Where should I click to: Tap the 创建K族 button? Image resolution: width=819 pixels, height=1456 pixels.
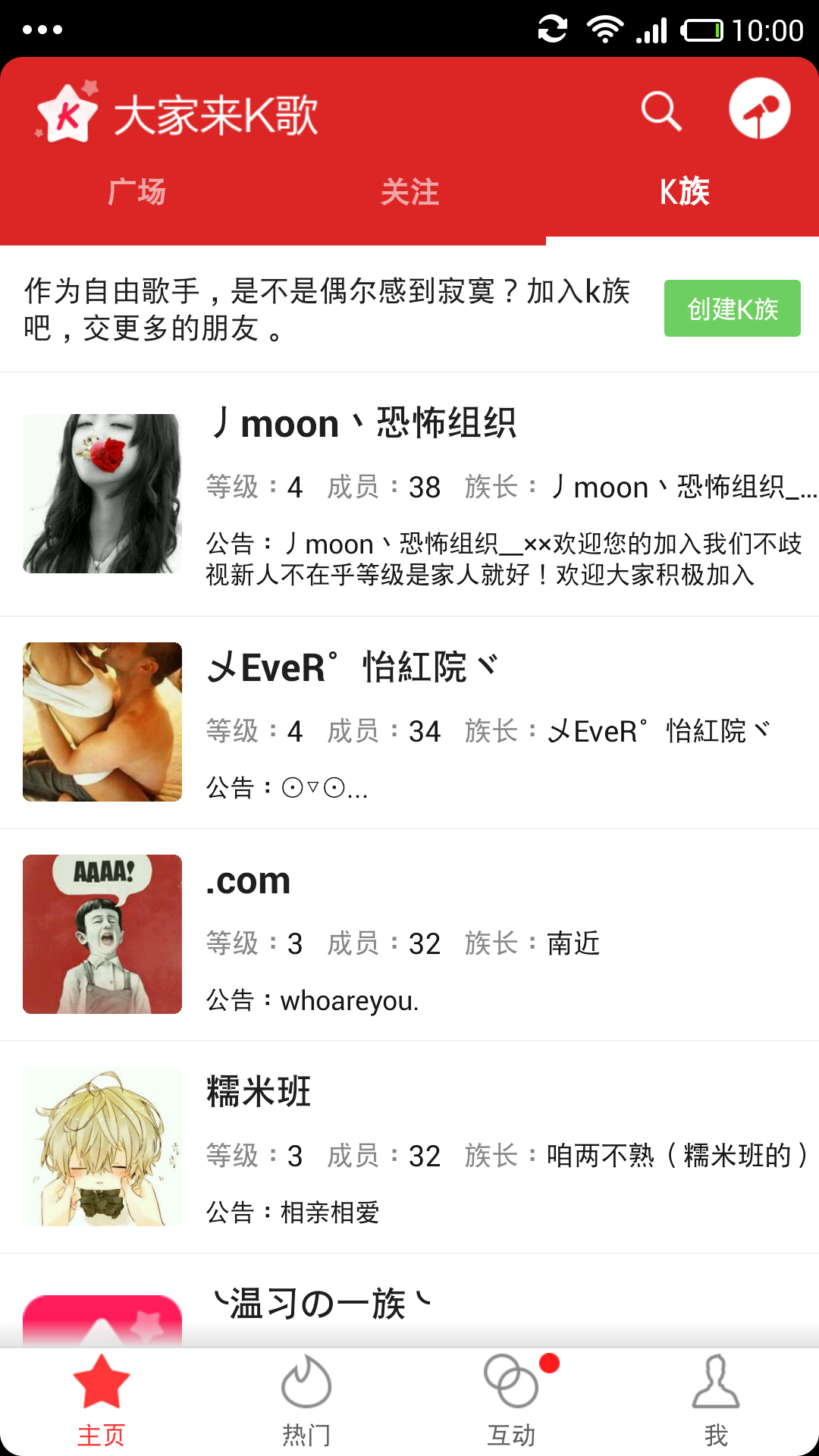732,309
